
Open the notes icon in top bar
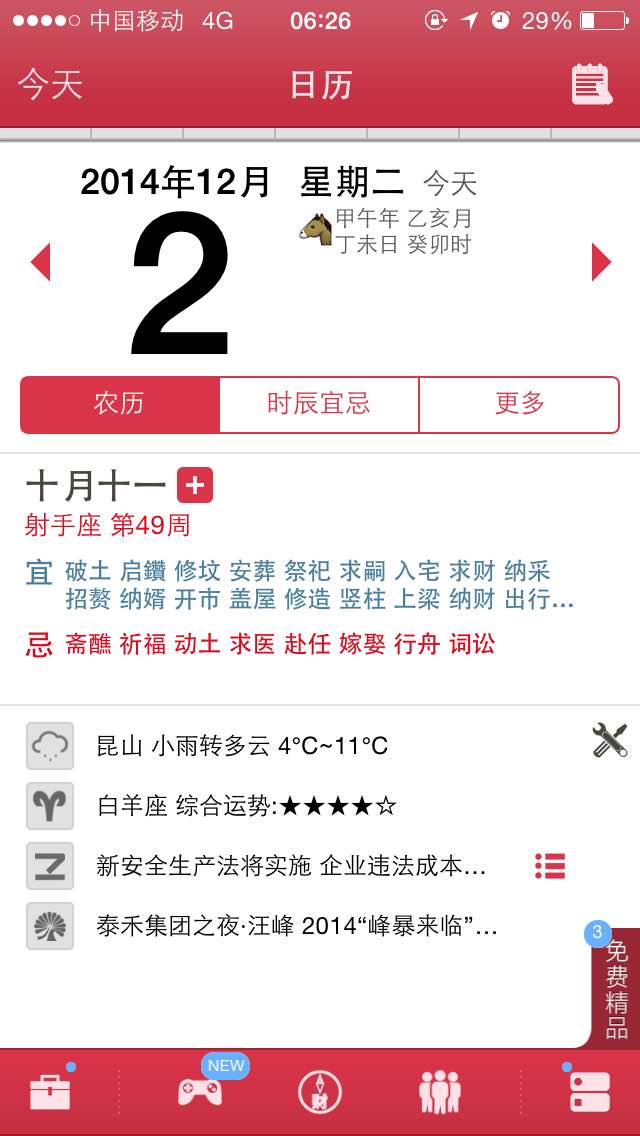[x=591, y=85]
